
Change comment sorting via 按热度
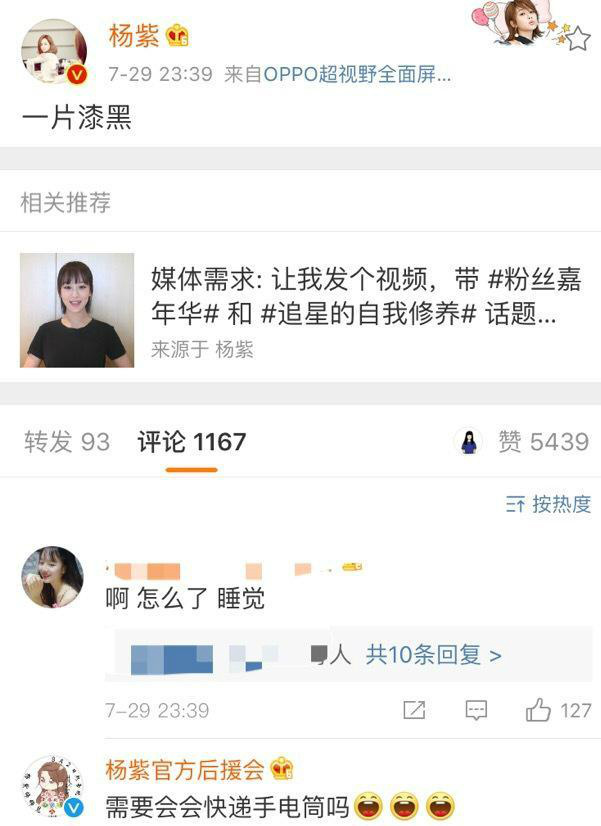tap(548, 505)
